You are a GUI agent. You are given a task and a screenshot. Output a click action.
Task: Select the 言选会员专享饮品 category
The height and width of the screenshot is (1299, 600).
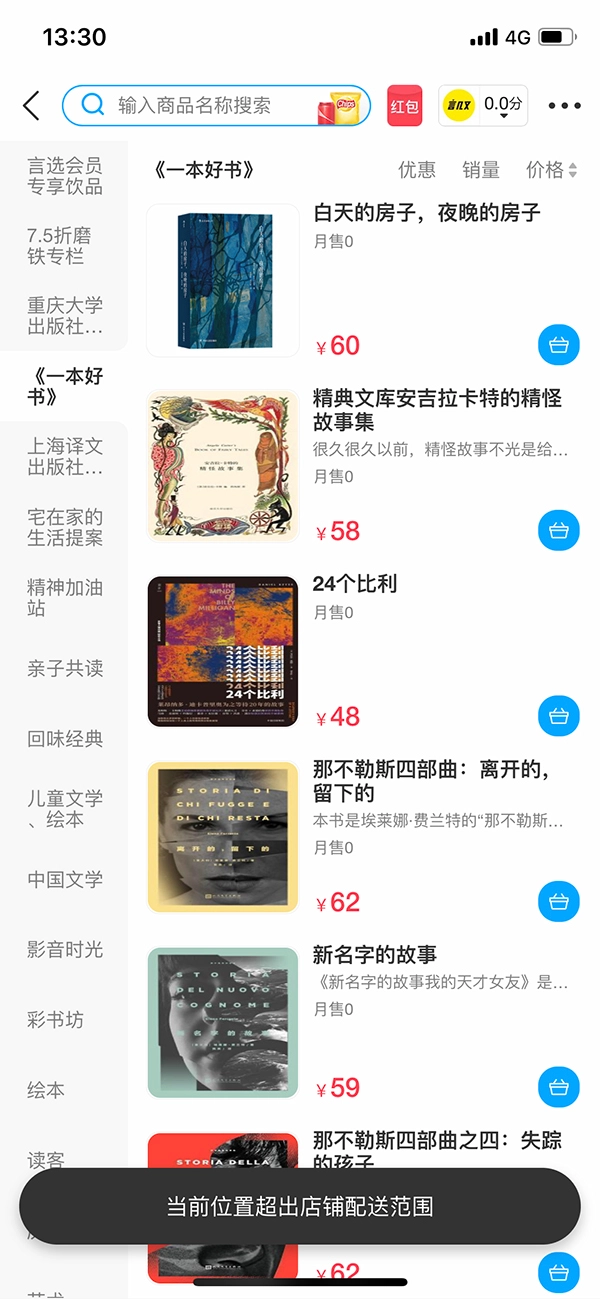65,176
